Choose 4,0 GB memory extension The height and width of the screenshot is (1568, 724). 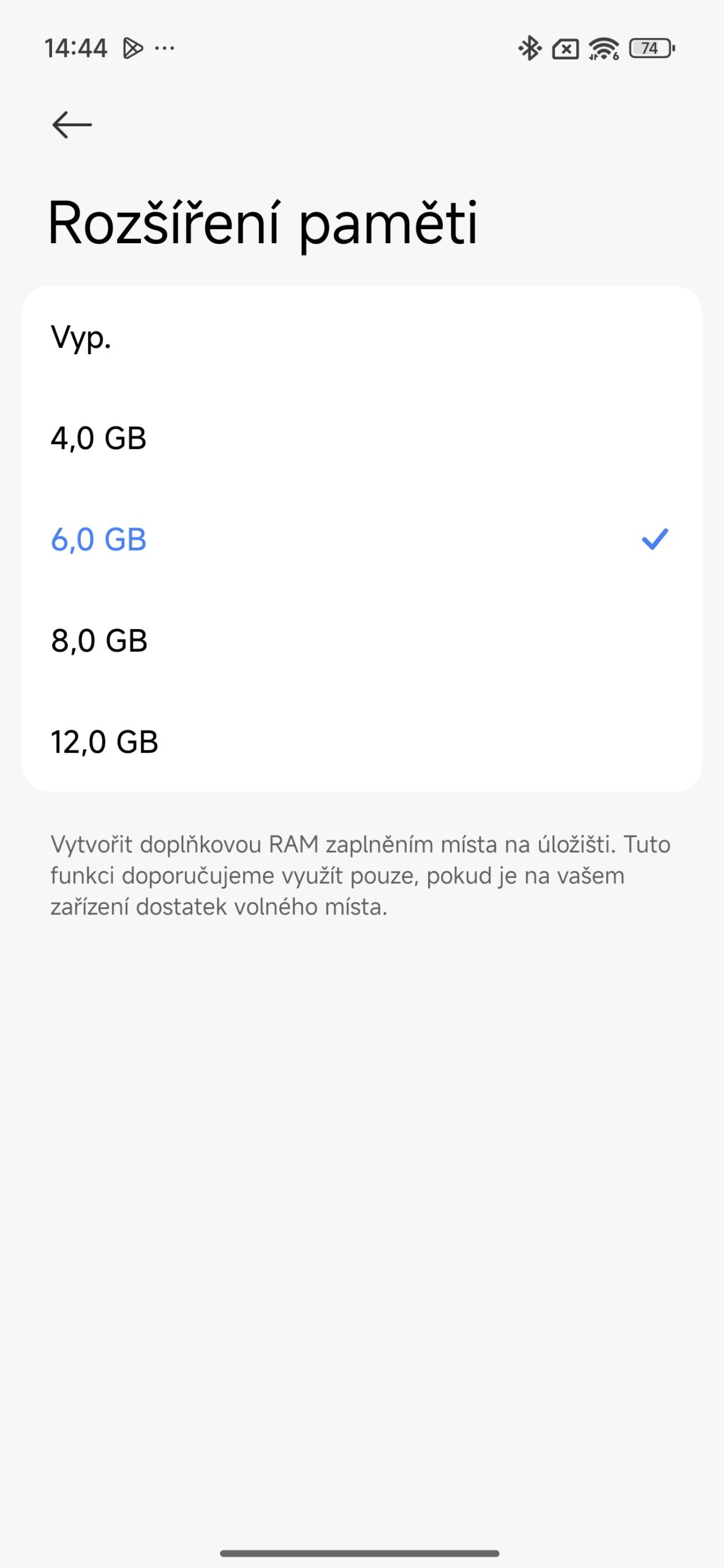coord(99,439)
